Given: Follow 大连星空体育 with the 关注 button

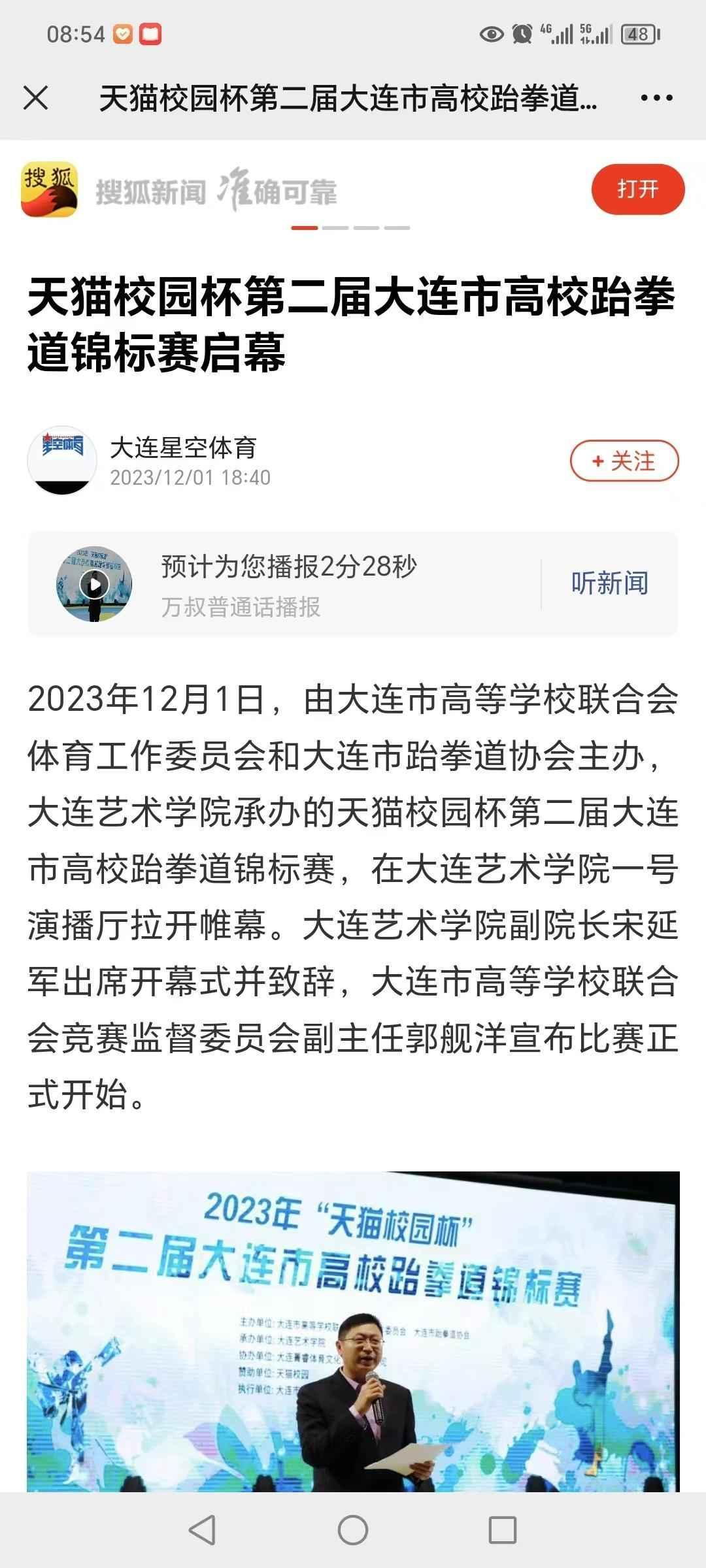Looking at the screenshot, I should (624, 461).
